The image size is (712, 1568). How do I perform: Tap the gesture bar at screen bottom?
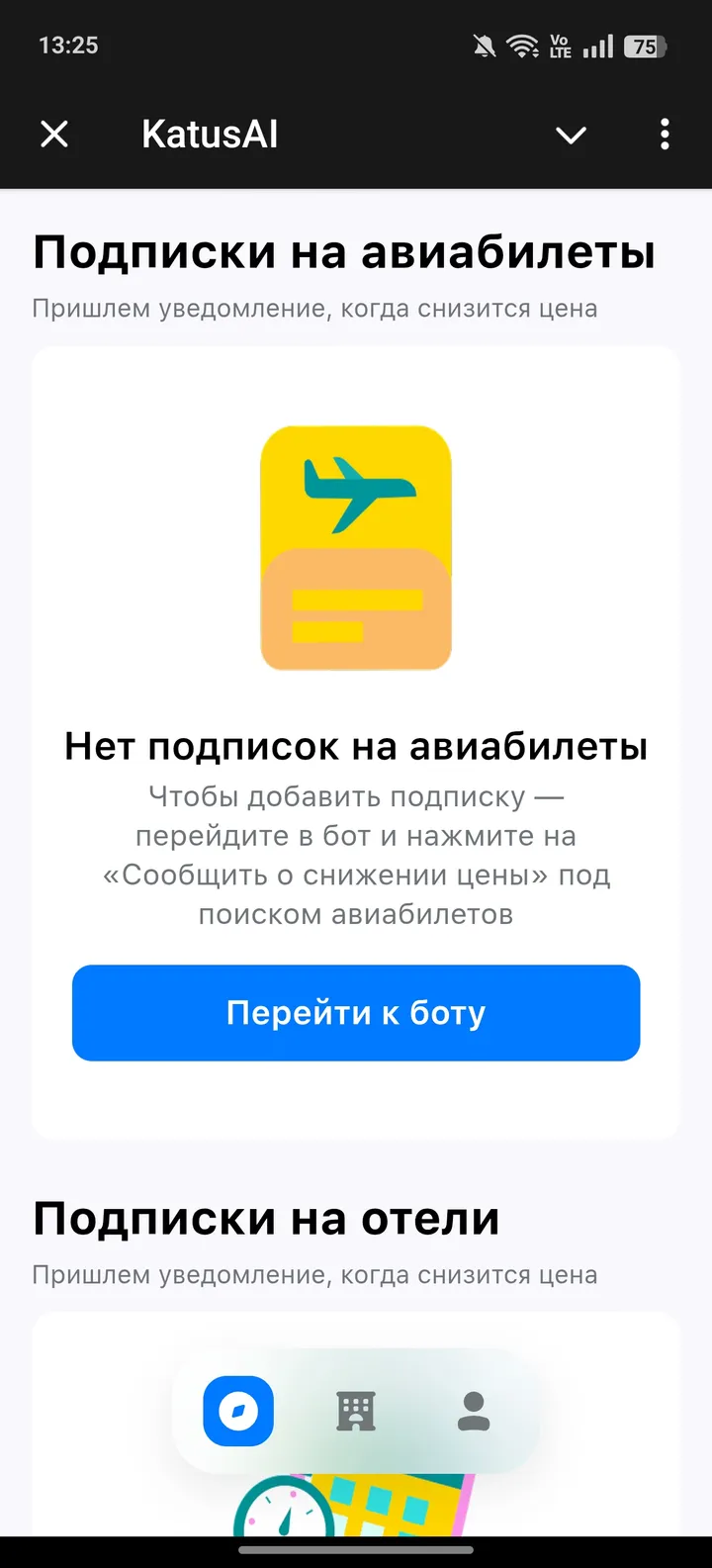[x=356, y=1548]
